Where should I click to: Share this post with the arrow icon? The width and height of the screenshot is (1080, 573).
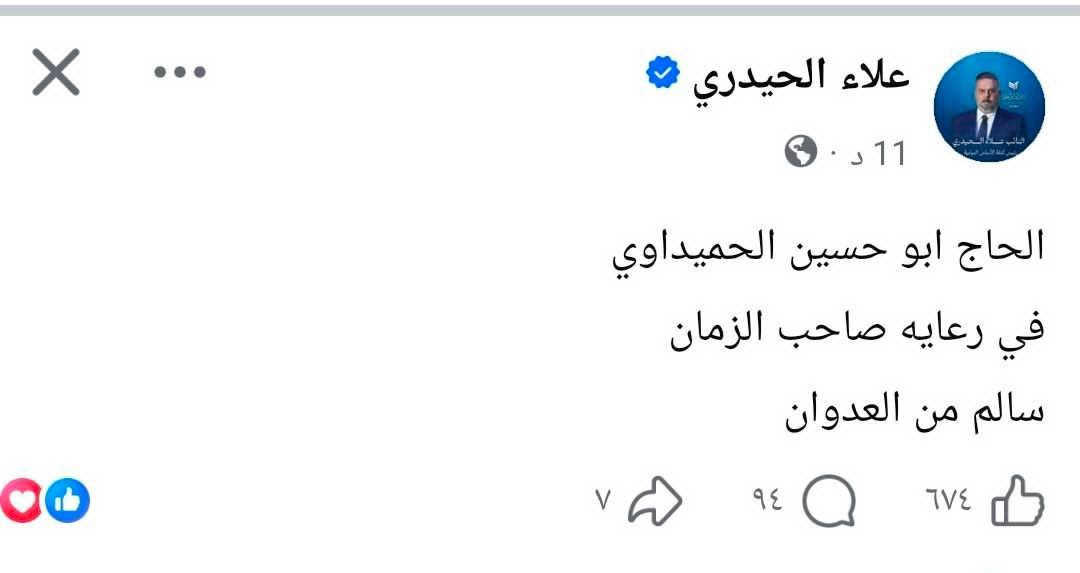[x=655, y=500]
